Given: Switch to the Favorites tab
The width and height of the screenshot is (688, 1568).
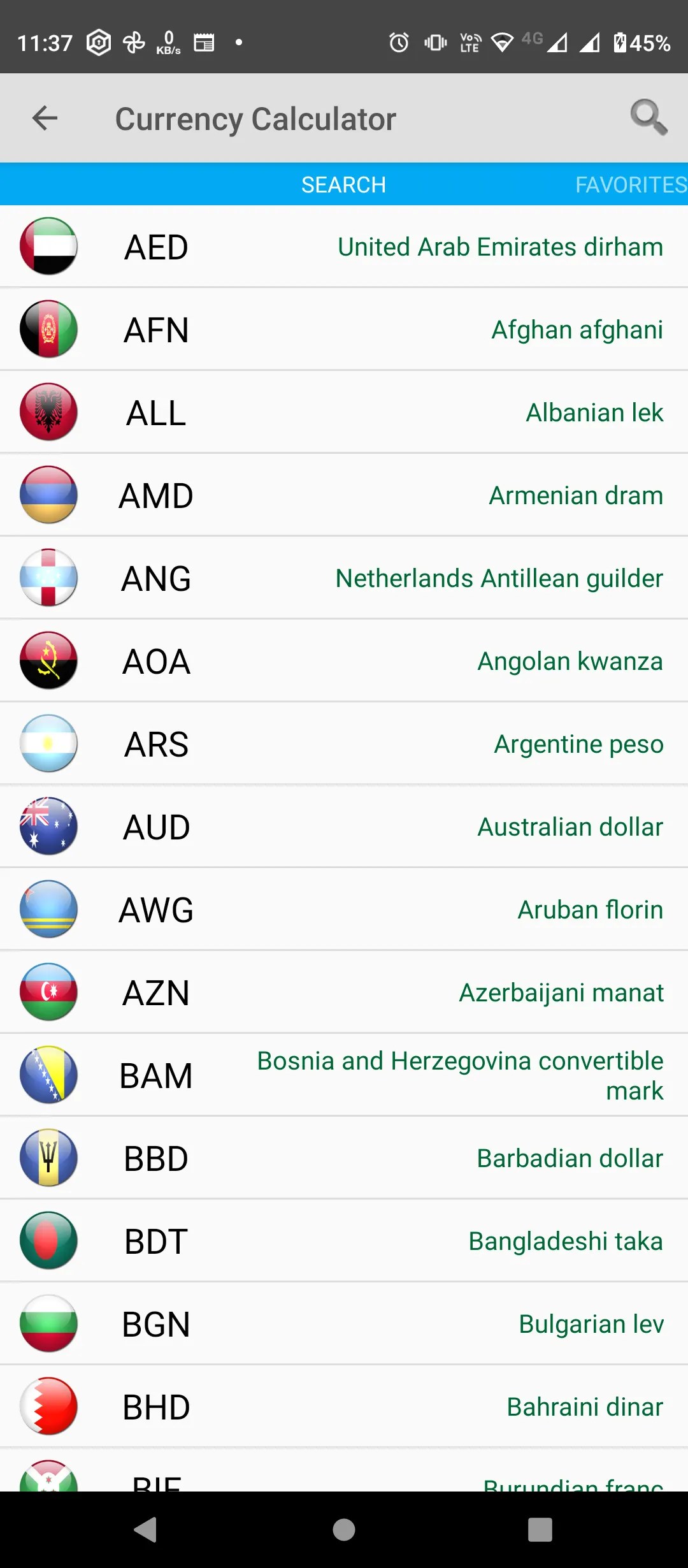Looking at the screenshot, I should tap(631, 185).
